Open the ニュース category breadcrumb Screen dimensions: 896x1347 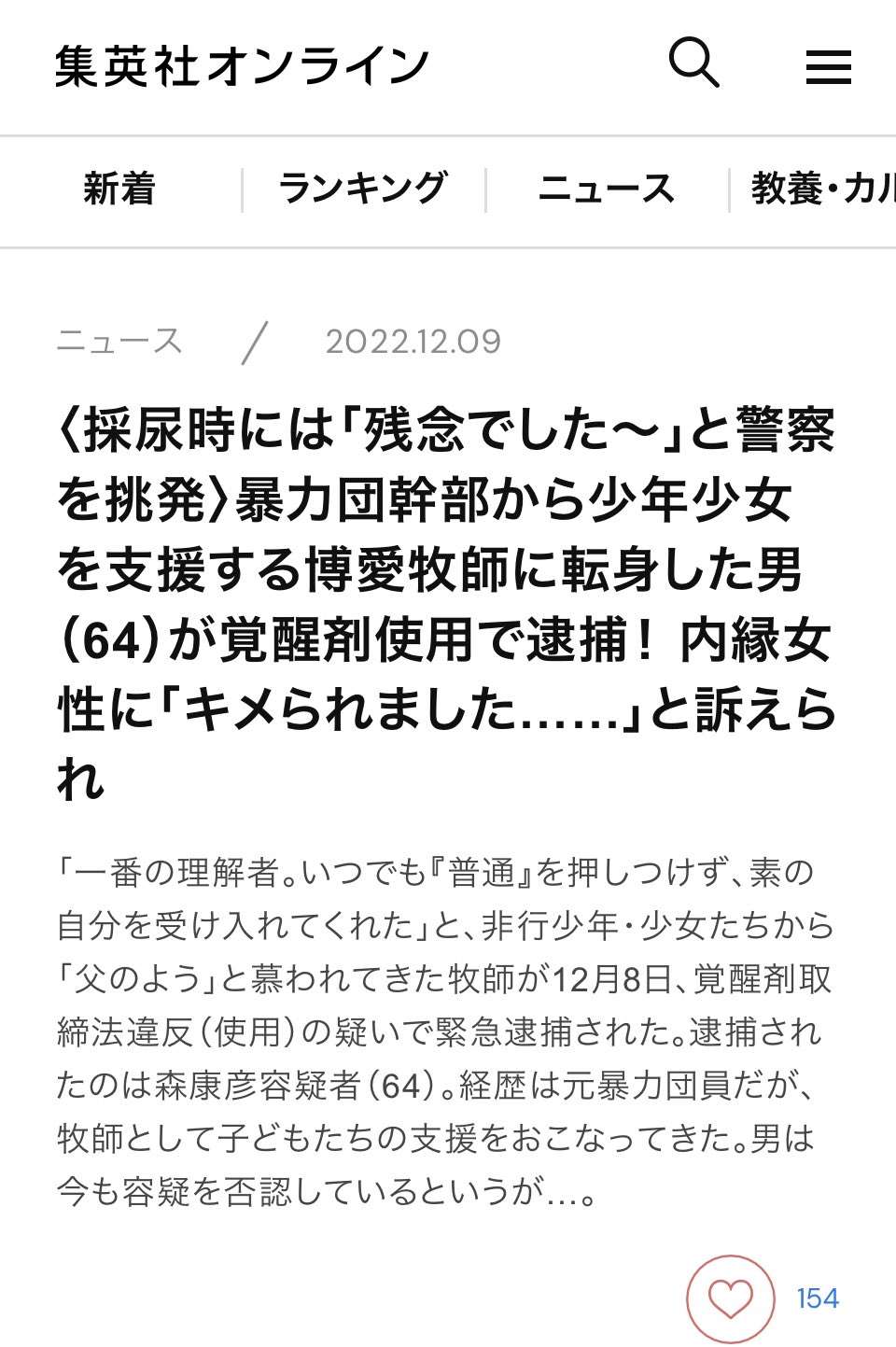click(x=119, y=342)
